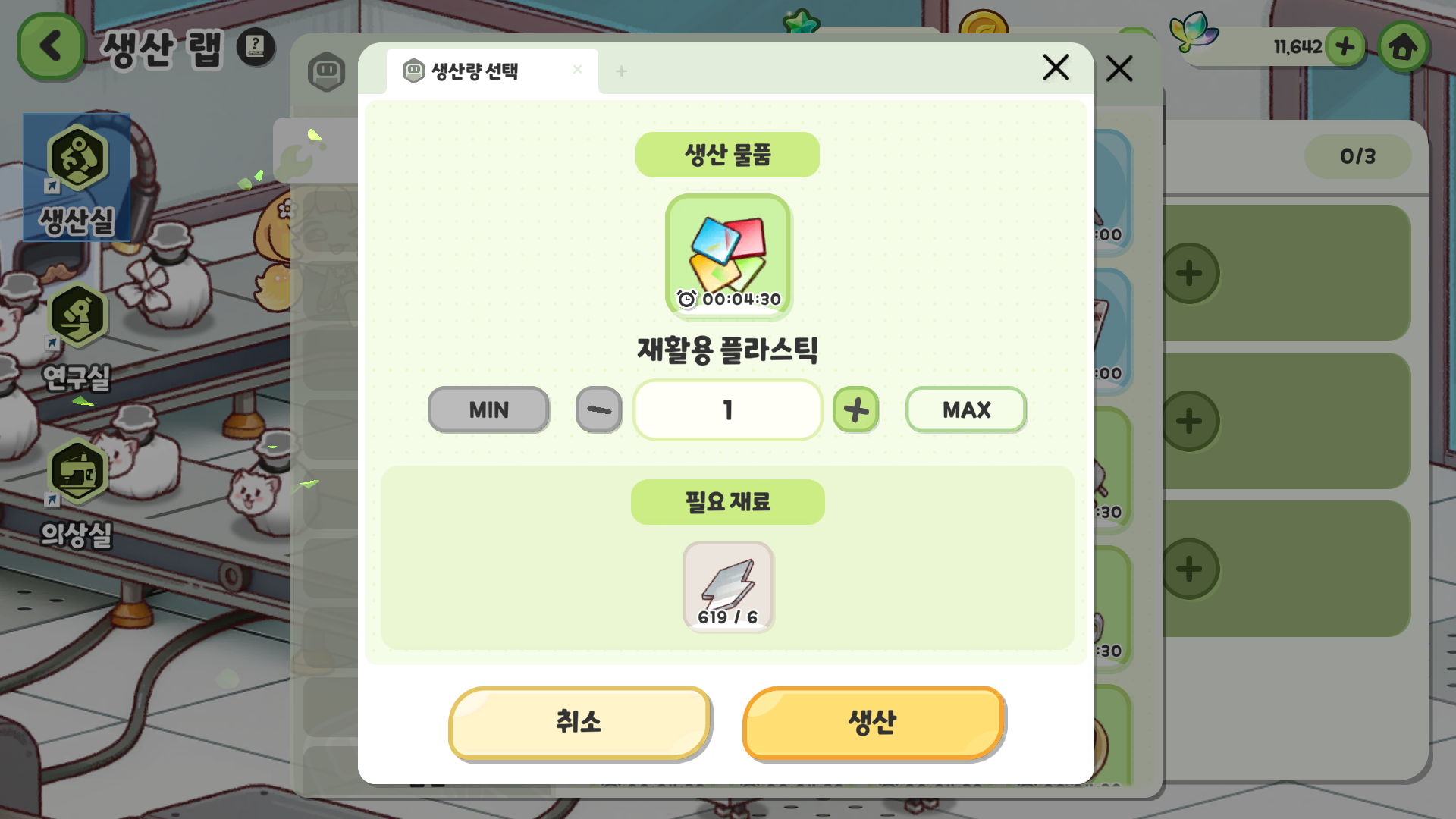Go to the home screen

[x=1403, y=47]
